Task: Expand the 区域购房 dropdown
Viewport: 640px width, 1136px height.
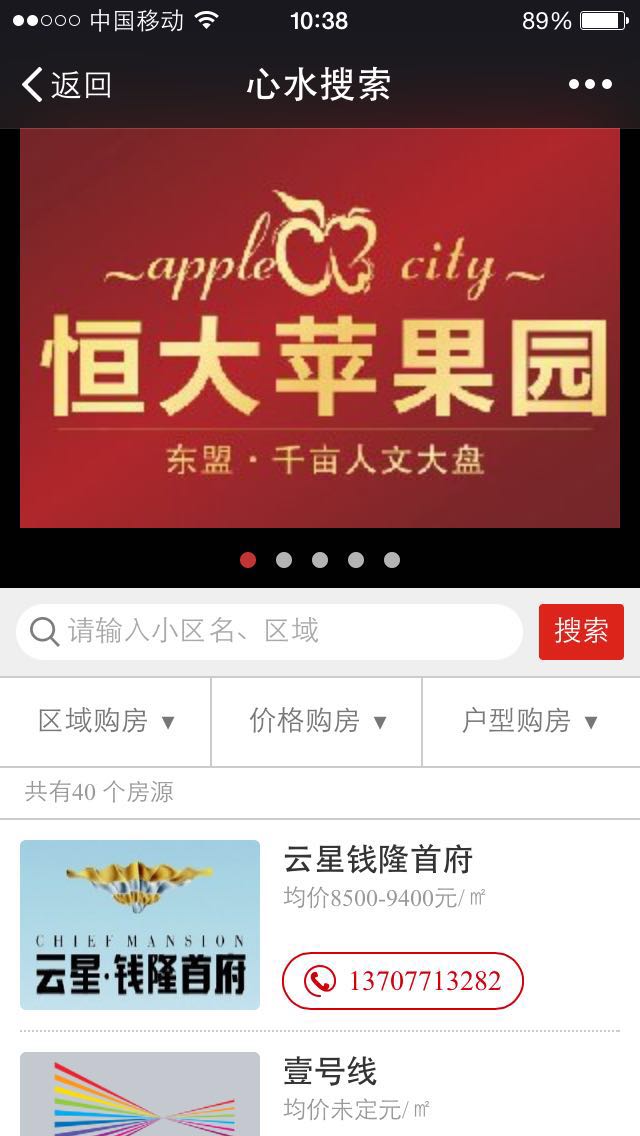Action: click(106, 721)
